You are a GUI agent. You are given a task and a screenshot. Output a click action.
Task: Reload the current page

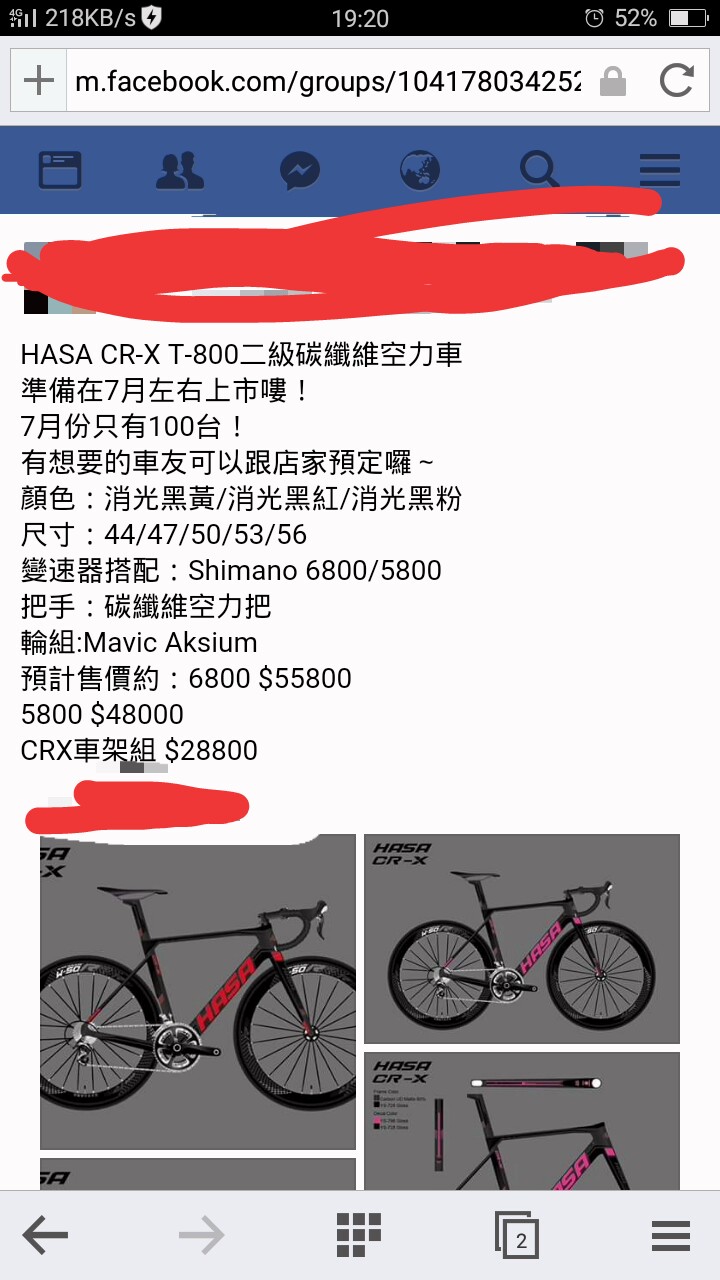(x=676, y=81)
